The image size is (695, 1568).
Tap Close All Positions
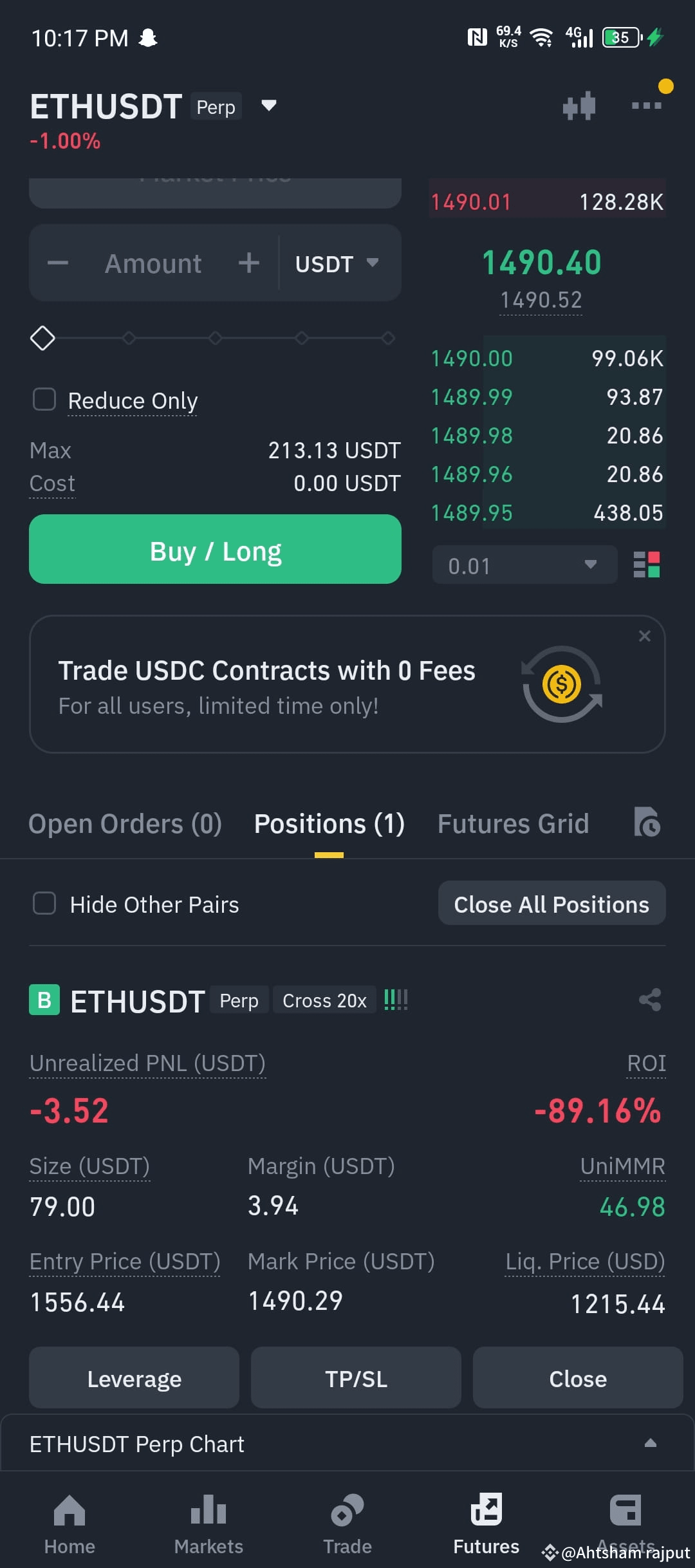pos(552,903)
